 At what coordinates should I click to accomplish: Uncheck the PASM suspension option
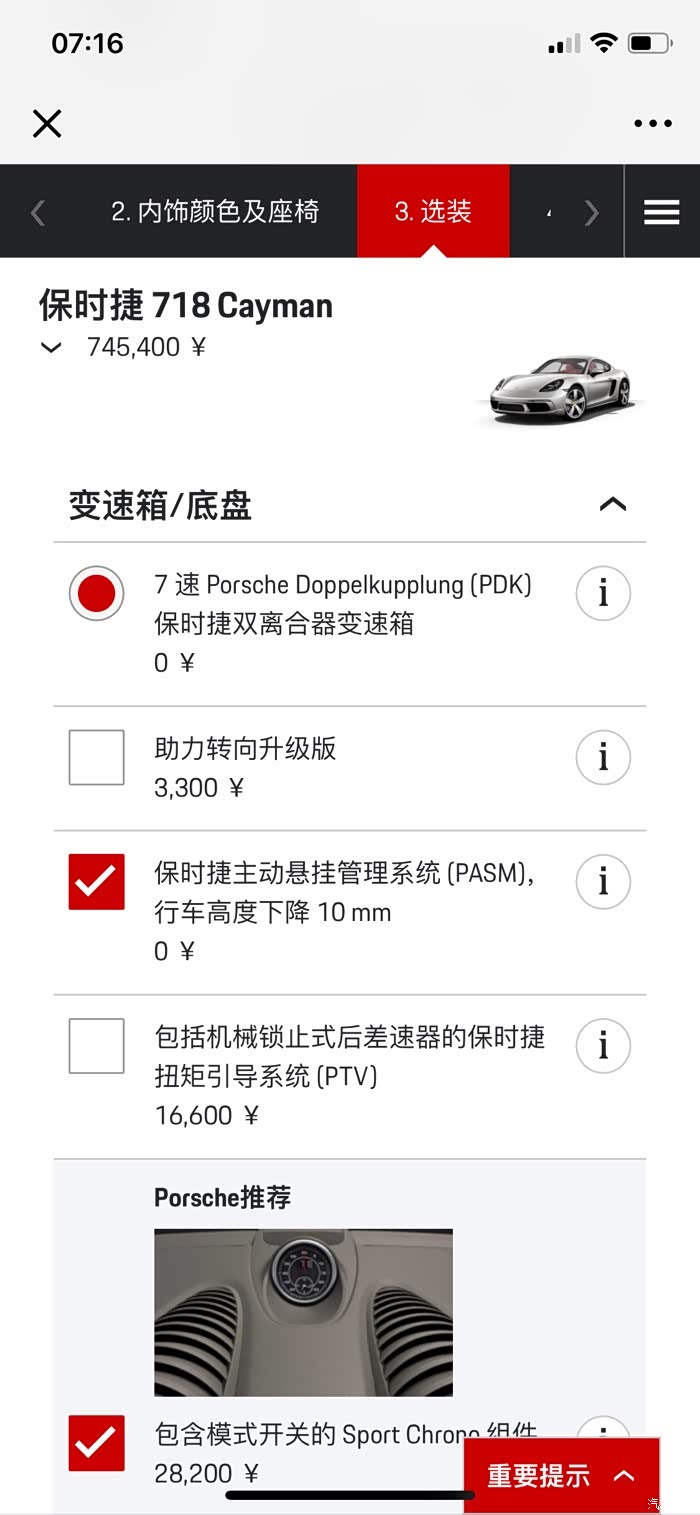click(97, 881)
